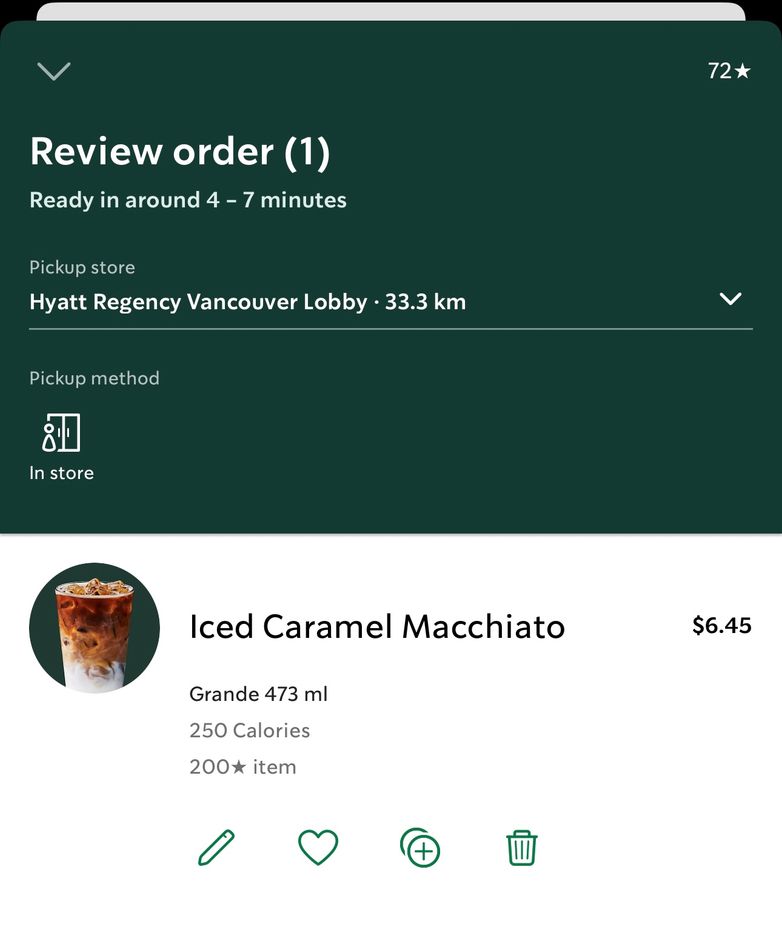Open the Iced Caramel Macchiato image
The width and height of the screenshot is (782, 938).
tap(94, 628)
